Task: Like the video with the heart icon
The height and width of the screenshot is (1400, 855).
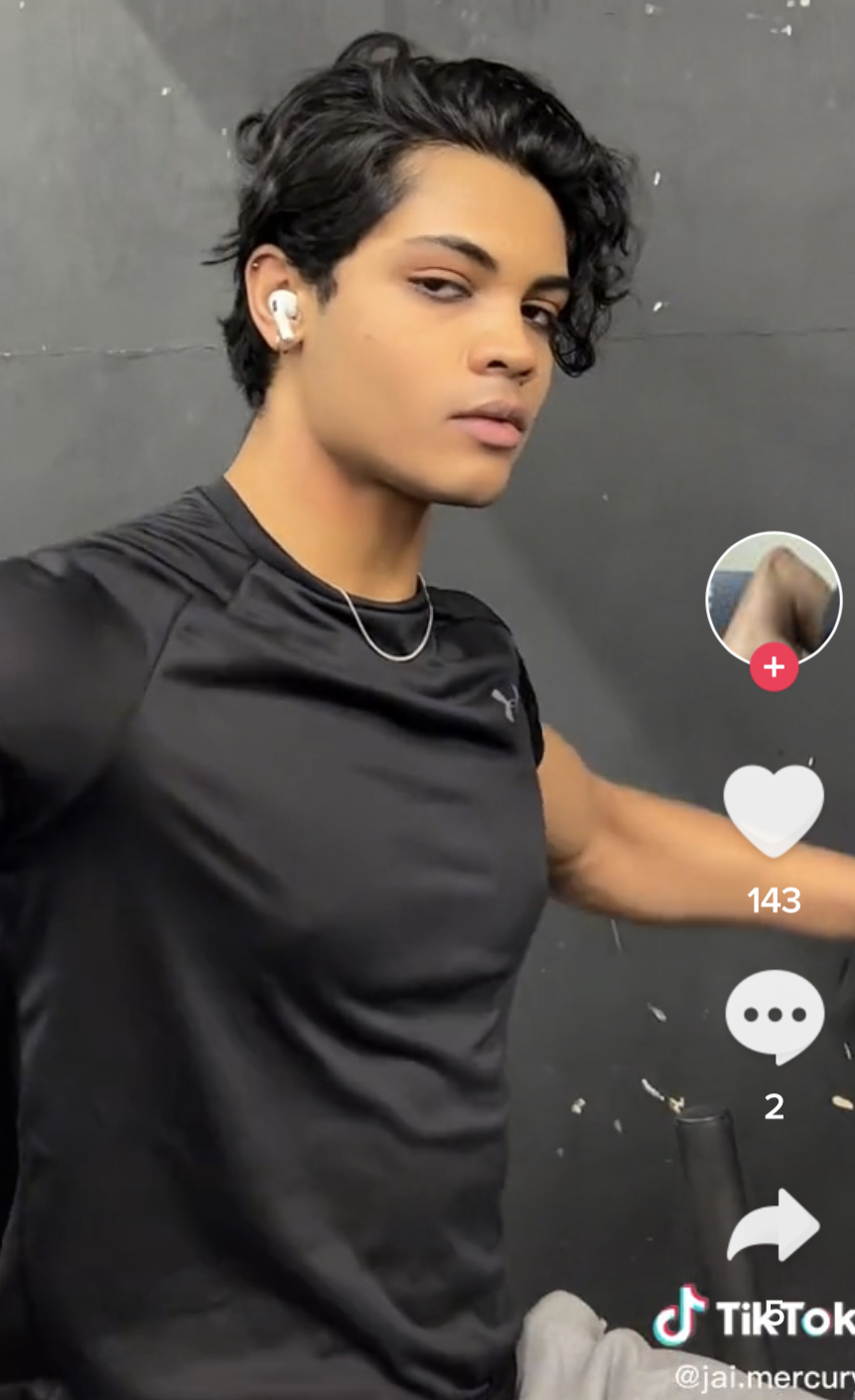Action: point(774,811)
